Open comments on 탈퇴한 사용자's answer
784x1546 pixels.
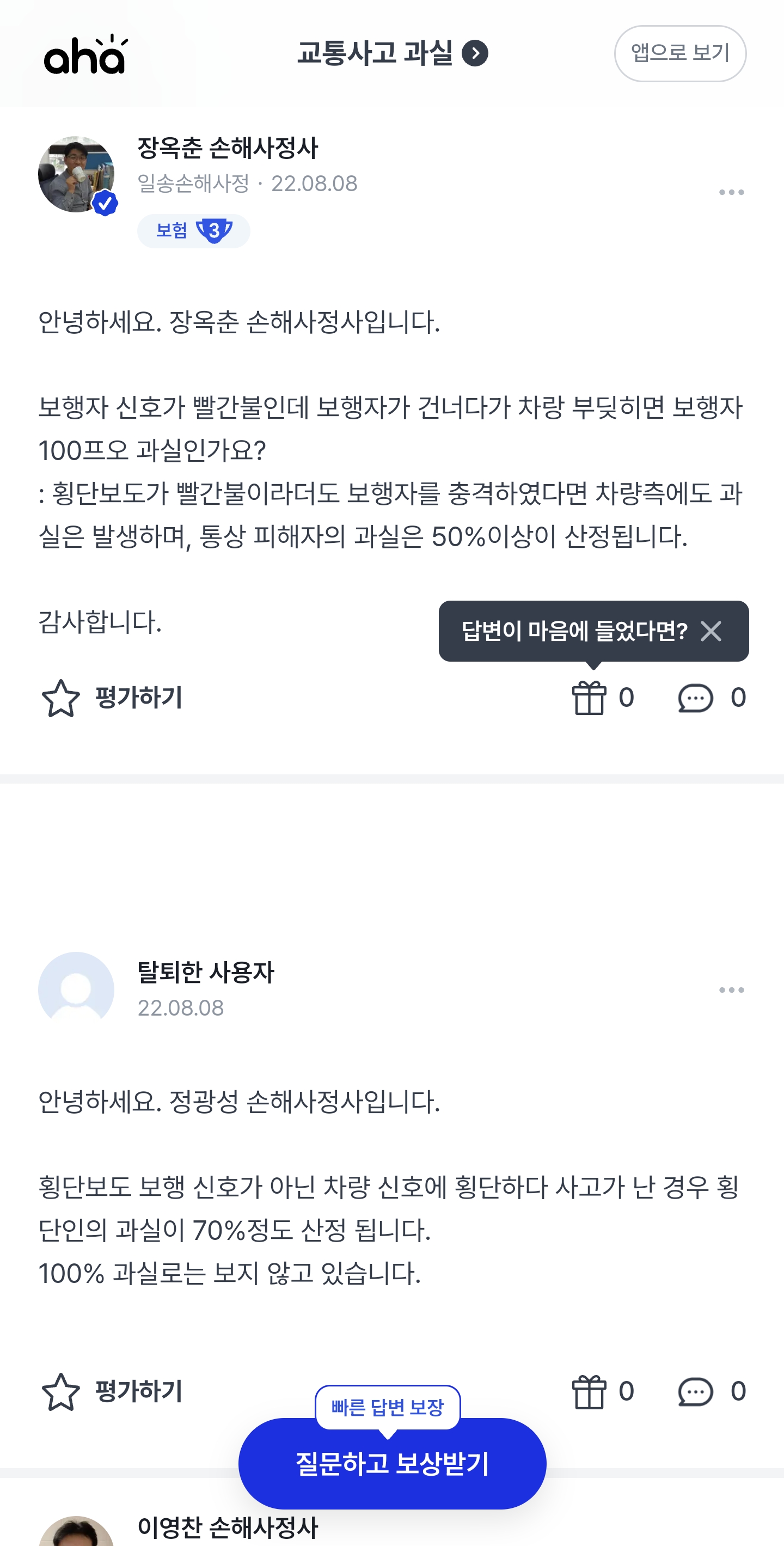click(695, 1392)
